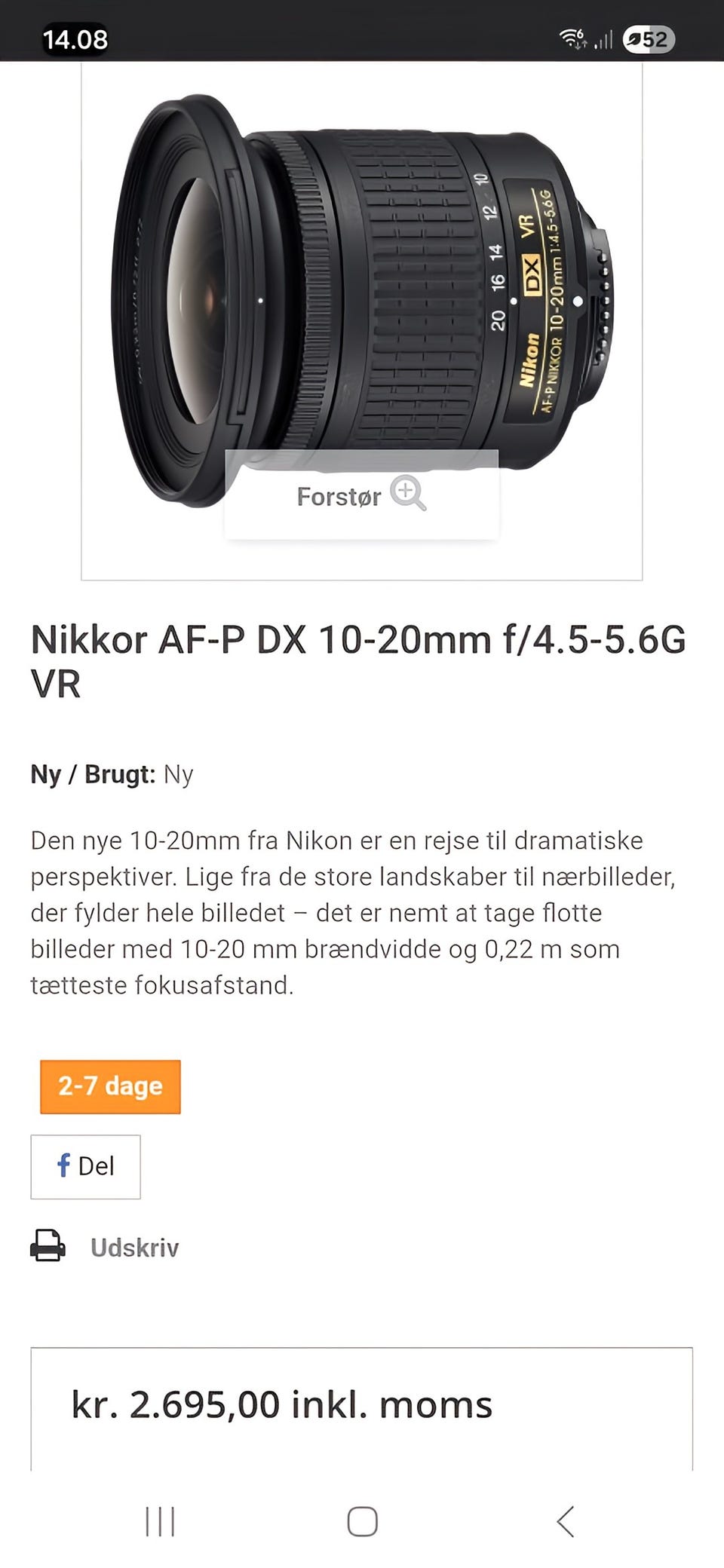Enlarge the lens image with Forstør
Viewport: 724px width, 1568px height.
pyautogui.click(x=361, y=495)
